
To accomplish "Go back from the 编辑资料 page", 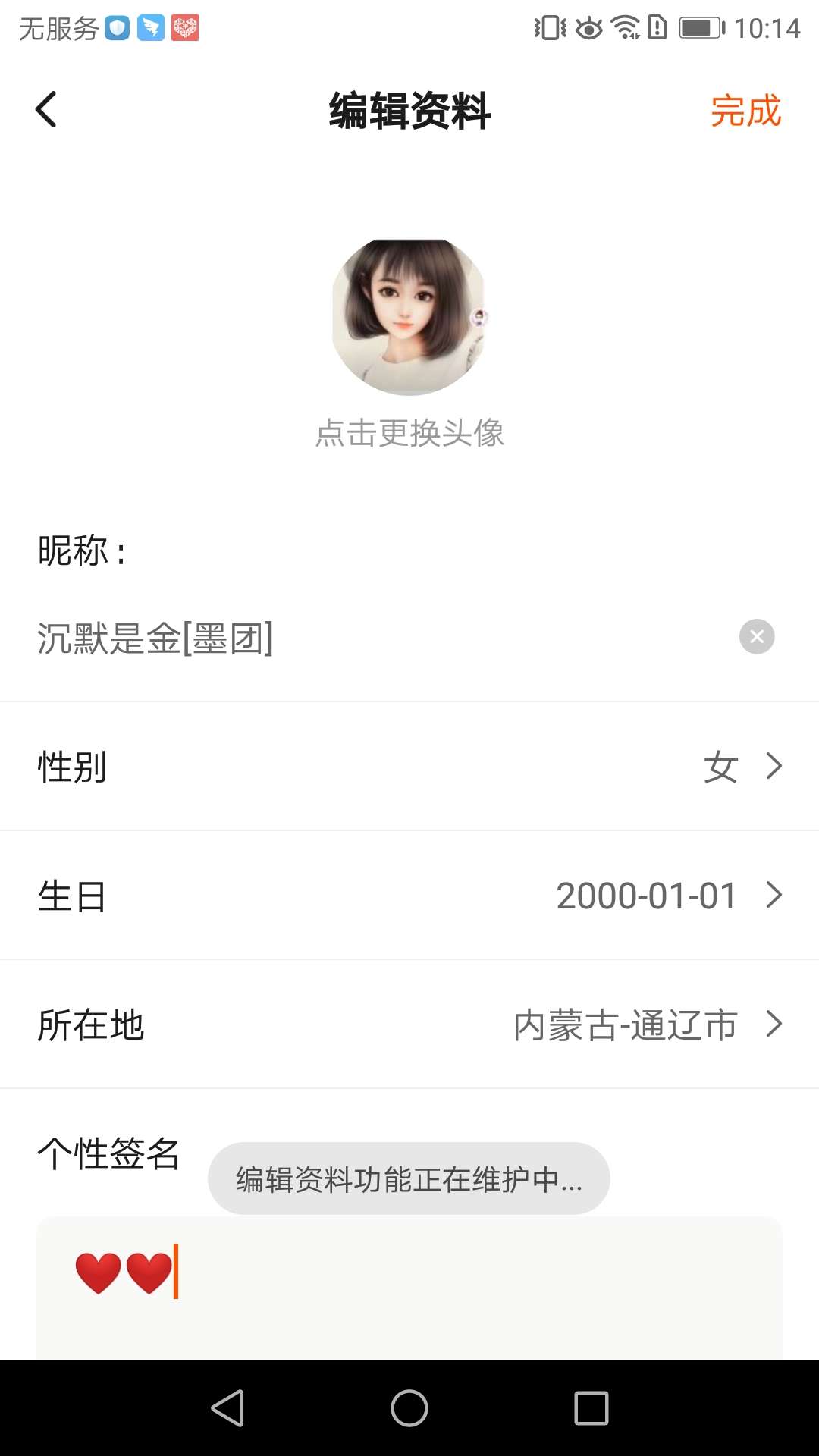I will (x=46, y=110).
